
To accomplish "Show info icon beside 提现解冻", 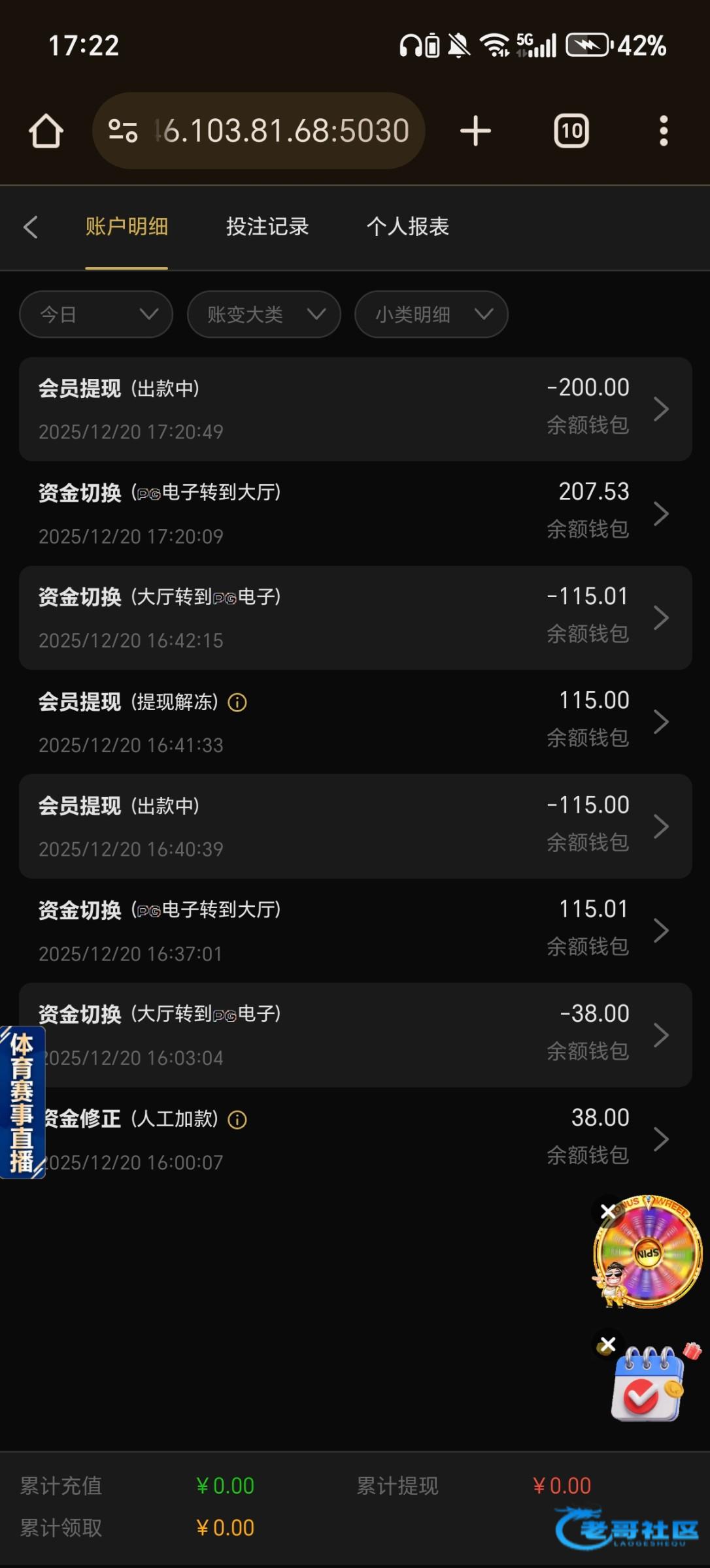I will pos(237,702).
